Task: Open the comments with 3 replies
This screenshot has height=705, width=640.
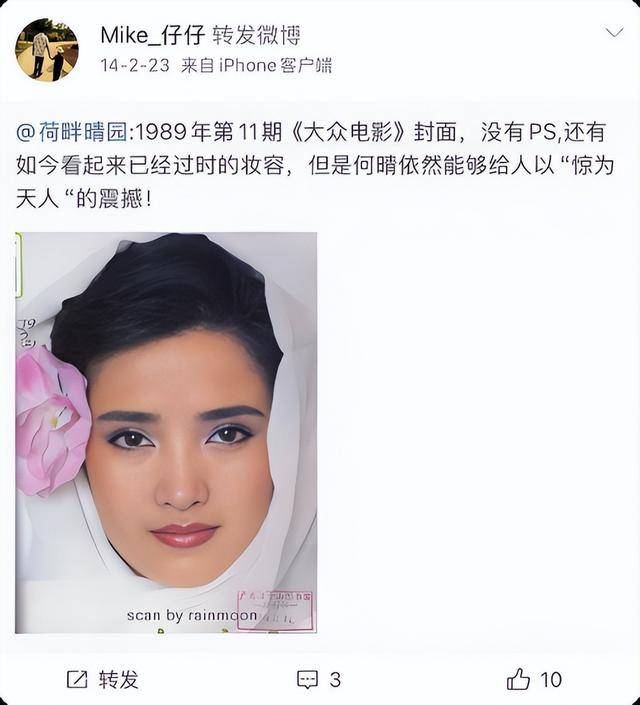Action: (320, 680)
